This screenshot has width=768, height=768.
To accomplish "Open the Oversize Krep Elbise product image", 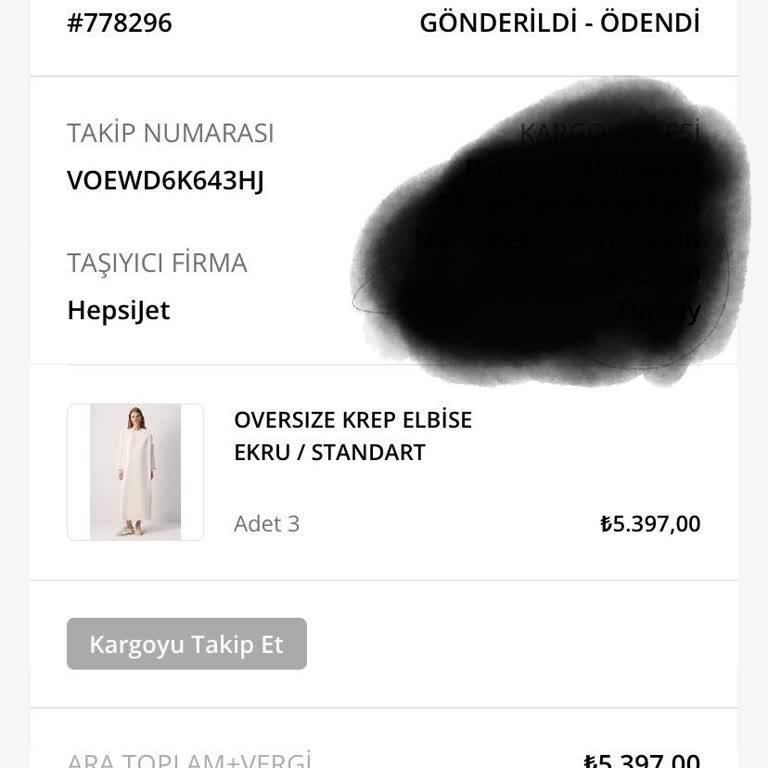I will [135, 472].
